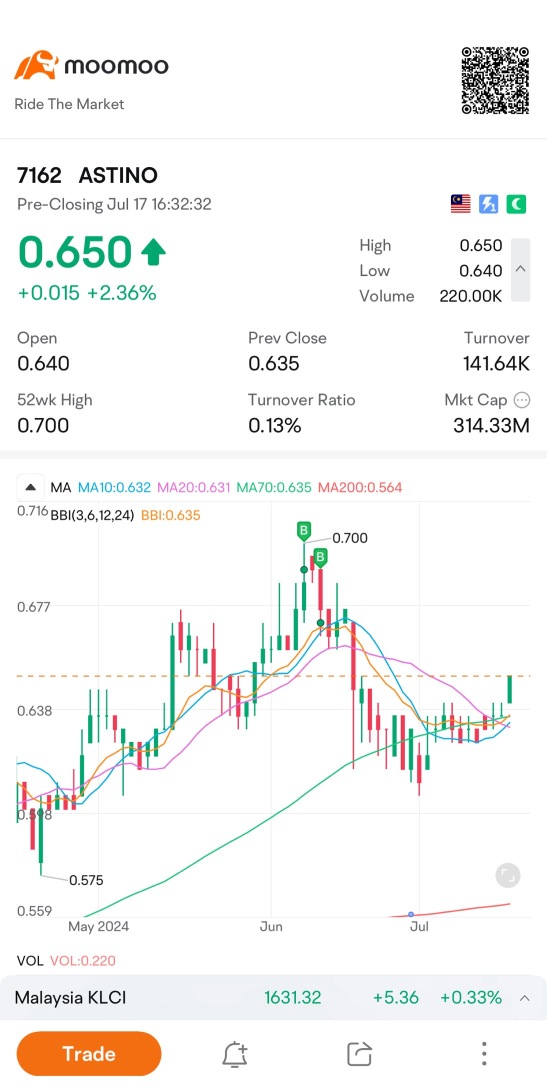Collapse the High/Low/Volume quote details
547x1088 pixels.
521,270
